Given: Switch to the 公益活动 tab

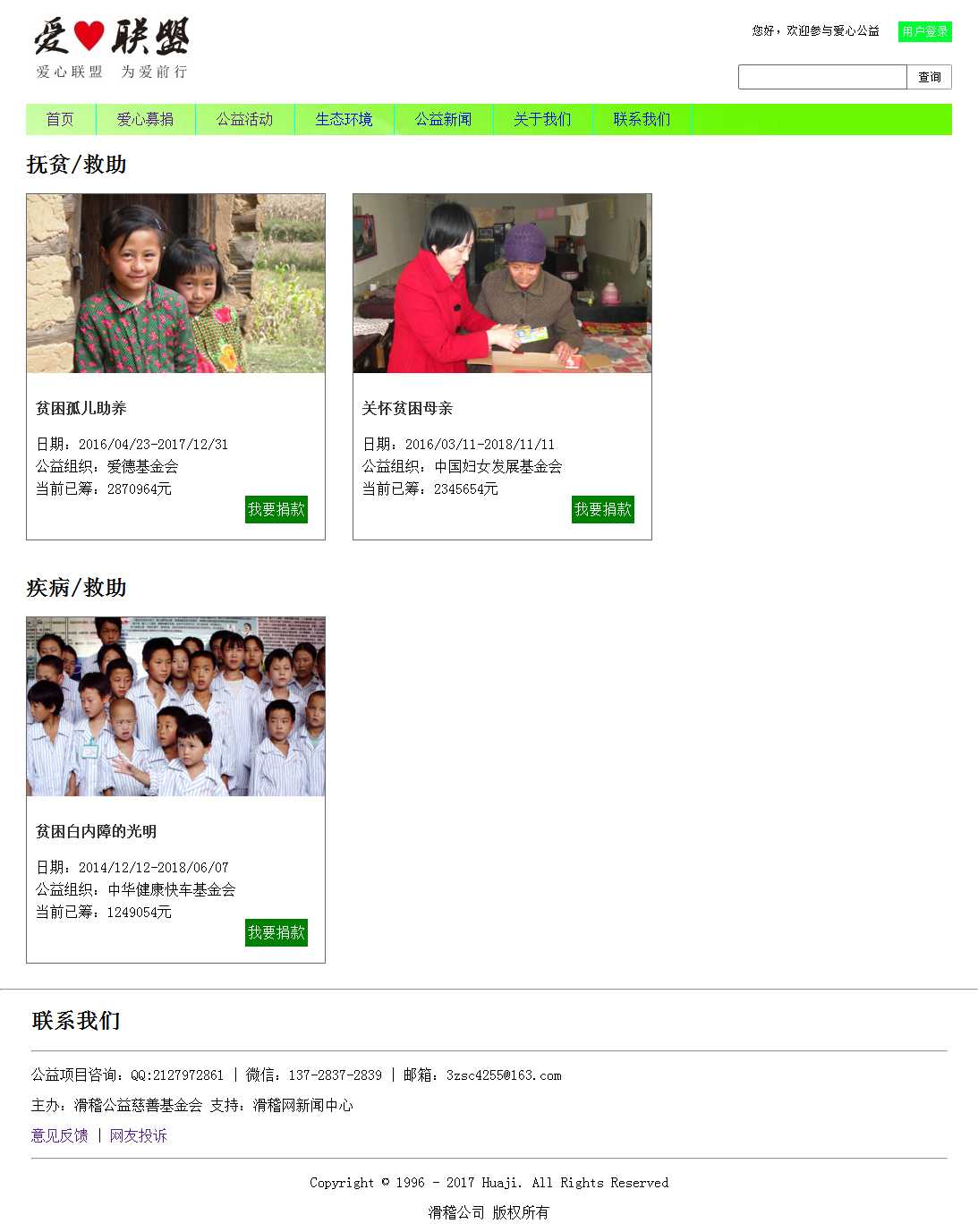Looking at the screenshot, I should [x=244, y=119].
